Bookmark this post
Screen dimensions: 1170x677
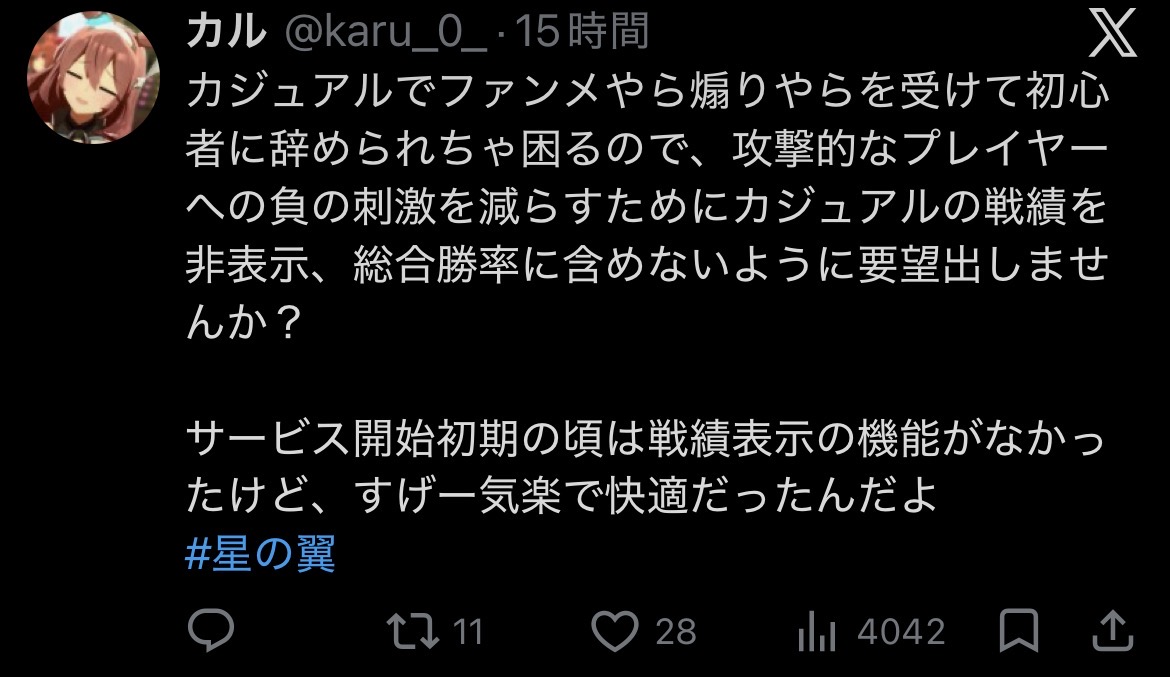point(1019,631)
